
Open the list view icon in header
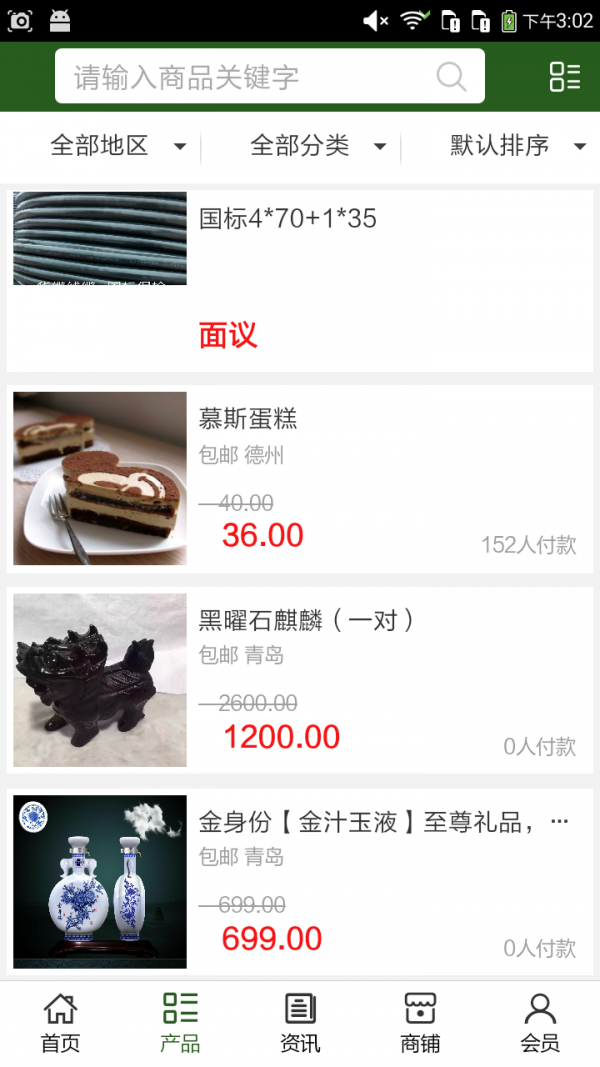(564, 77)
